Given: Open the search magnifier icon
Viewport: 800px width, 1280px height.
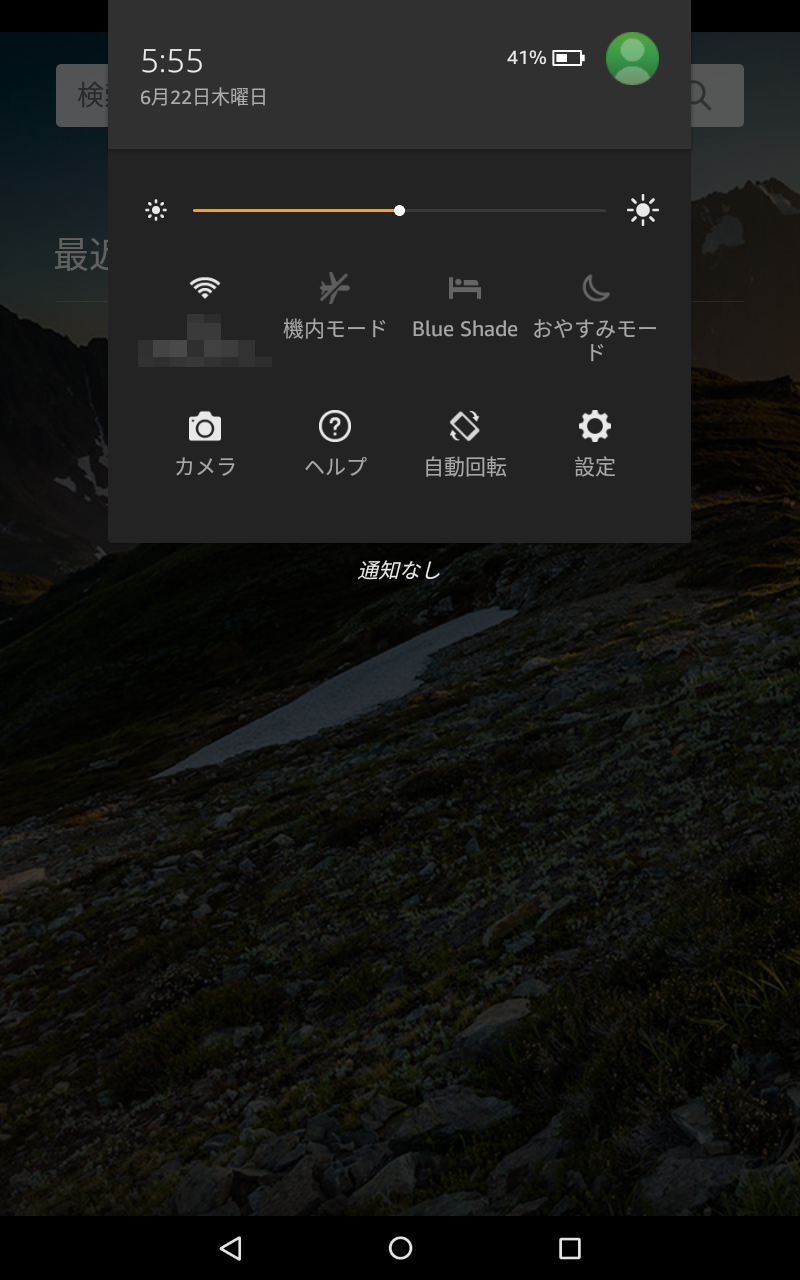Looking at the screenshot, I should click(x=697, y=94).
